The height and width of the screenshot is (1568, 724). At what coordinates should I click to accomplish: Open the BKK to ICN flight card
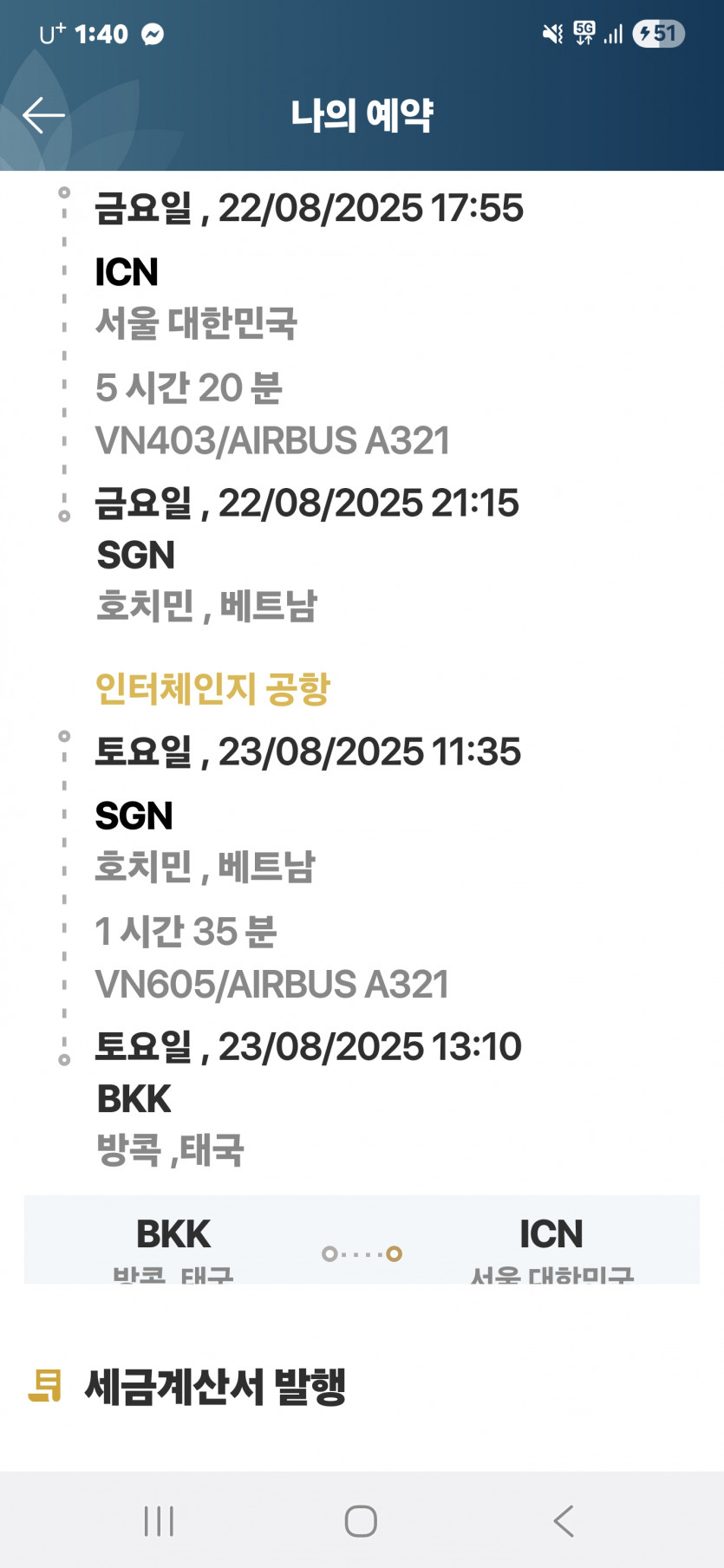[x=362, y=1240]
